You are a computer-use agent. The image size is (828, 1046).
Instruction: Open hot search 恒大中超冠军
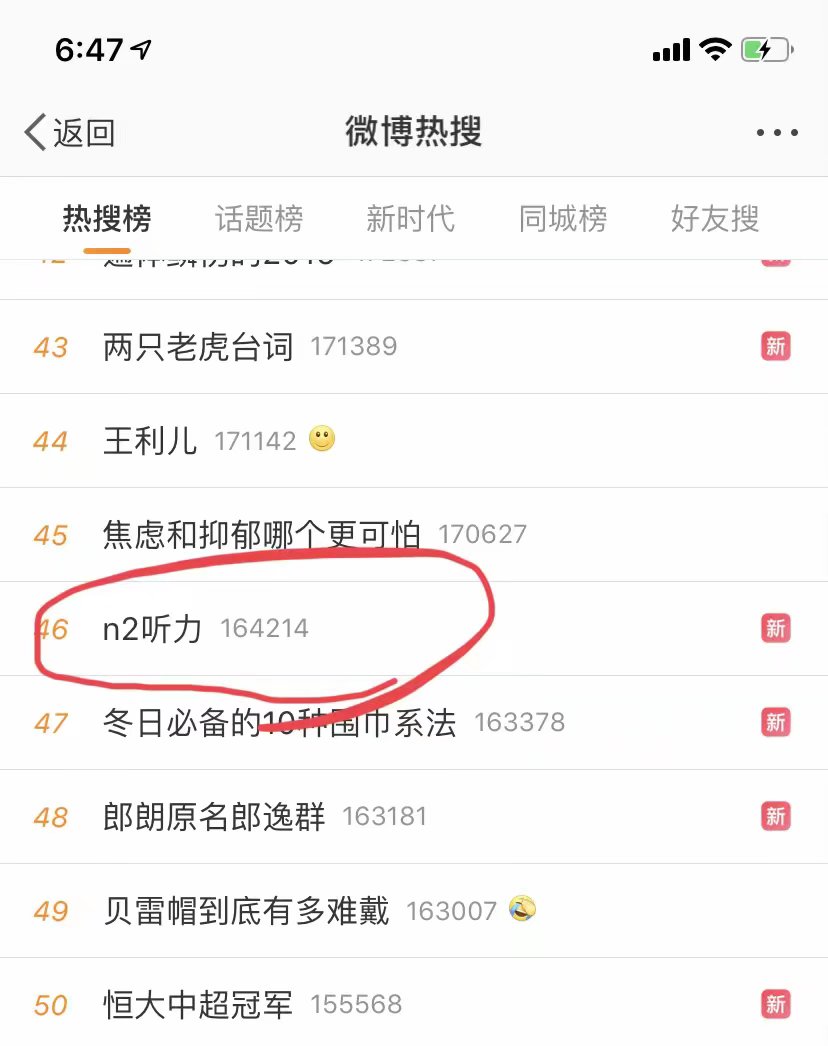198,1004
